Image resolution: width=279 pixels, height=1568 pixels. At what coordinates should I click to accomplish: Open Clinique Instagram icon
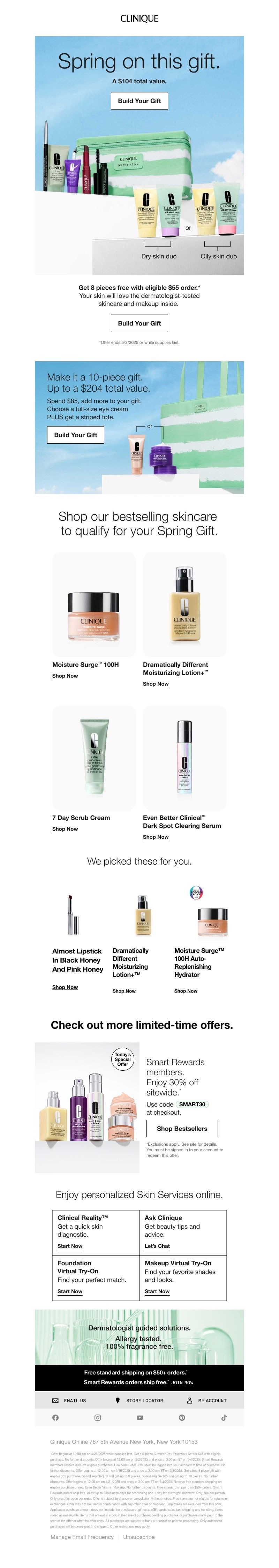(x=97, y=1418)
